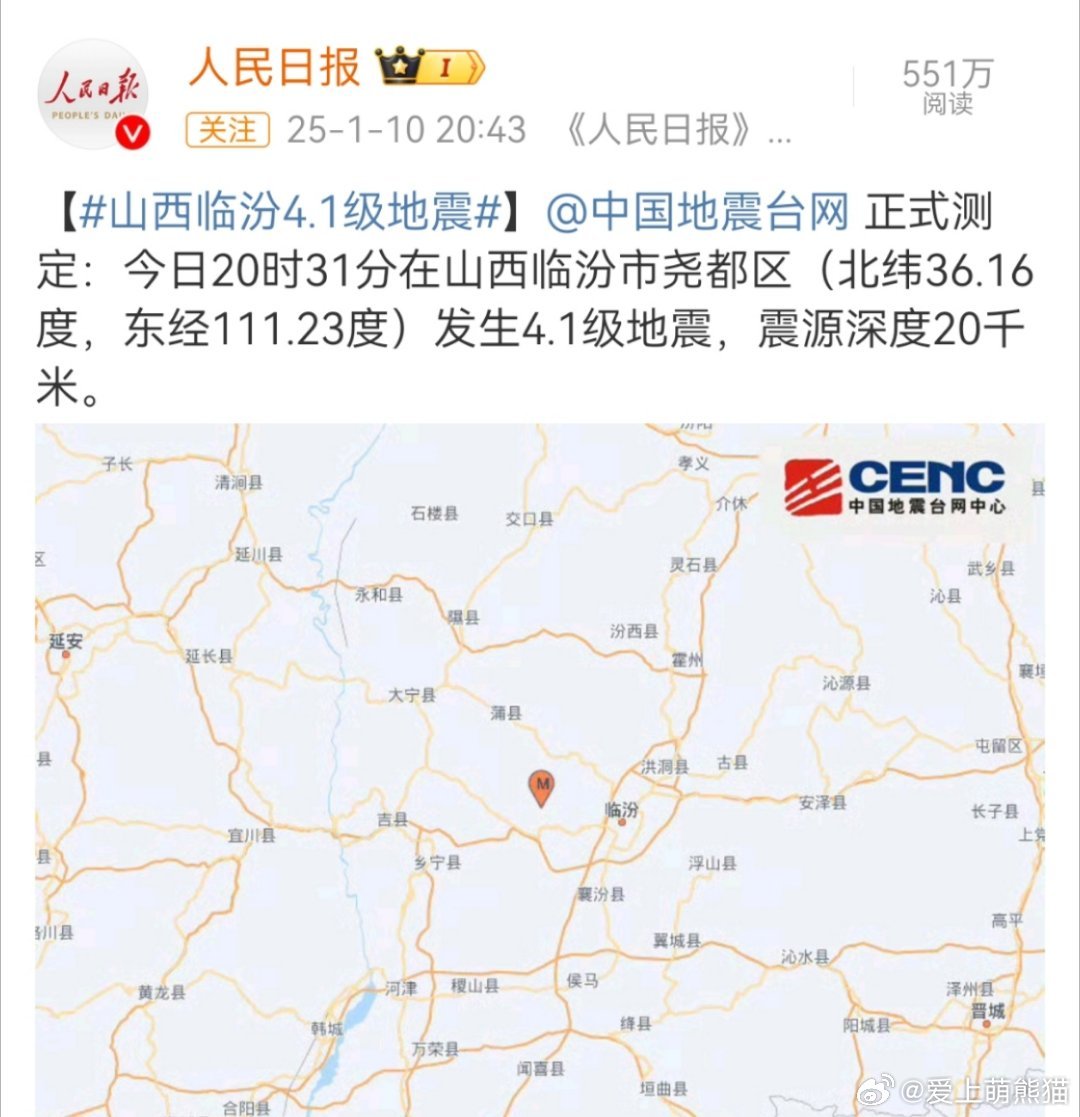Tap the 人民日报 account name

(274, 67)
